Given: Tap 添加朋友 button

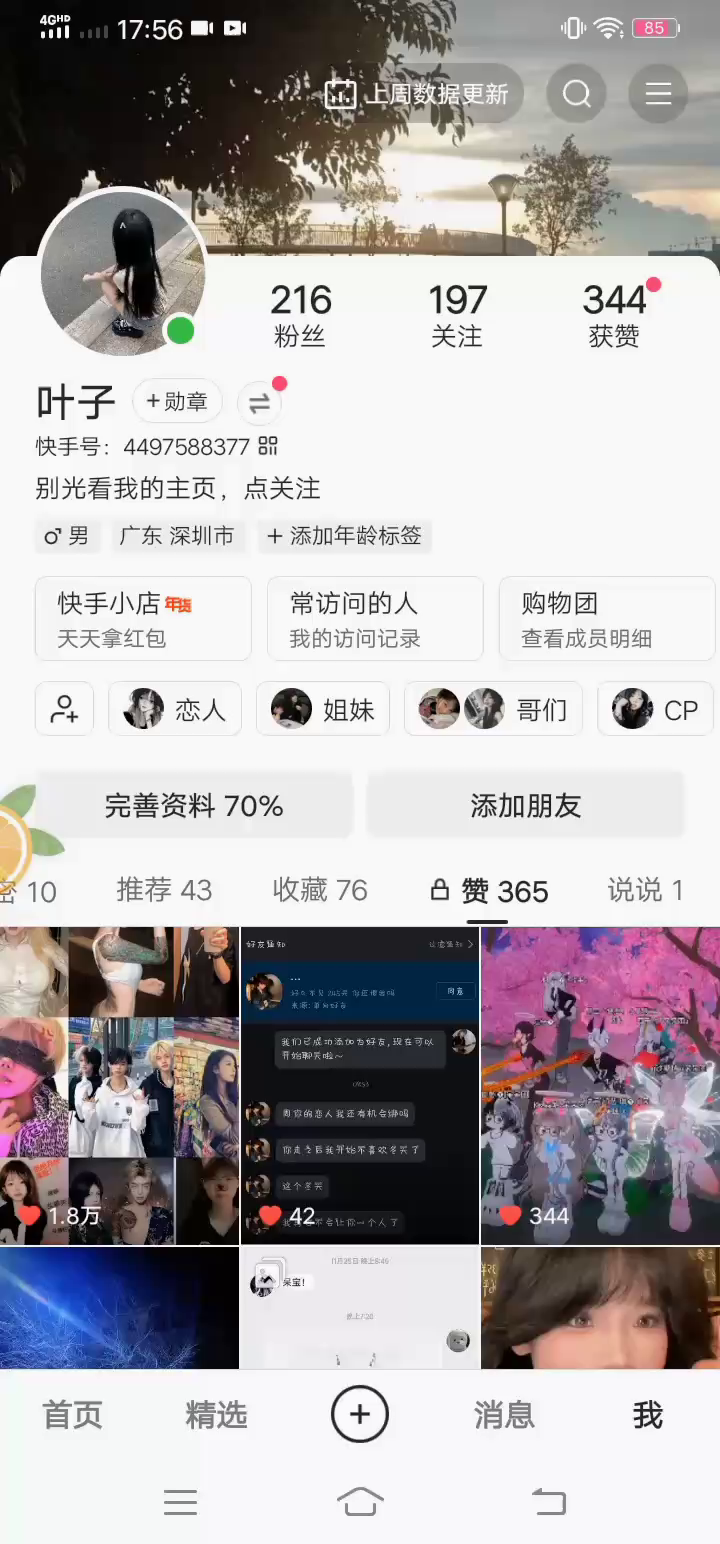Looking at the screenshot, I should [525, 806].
